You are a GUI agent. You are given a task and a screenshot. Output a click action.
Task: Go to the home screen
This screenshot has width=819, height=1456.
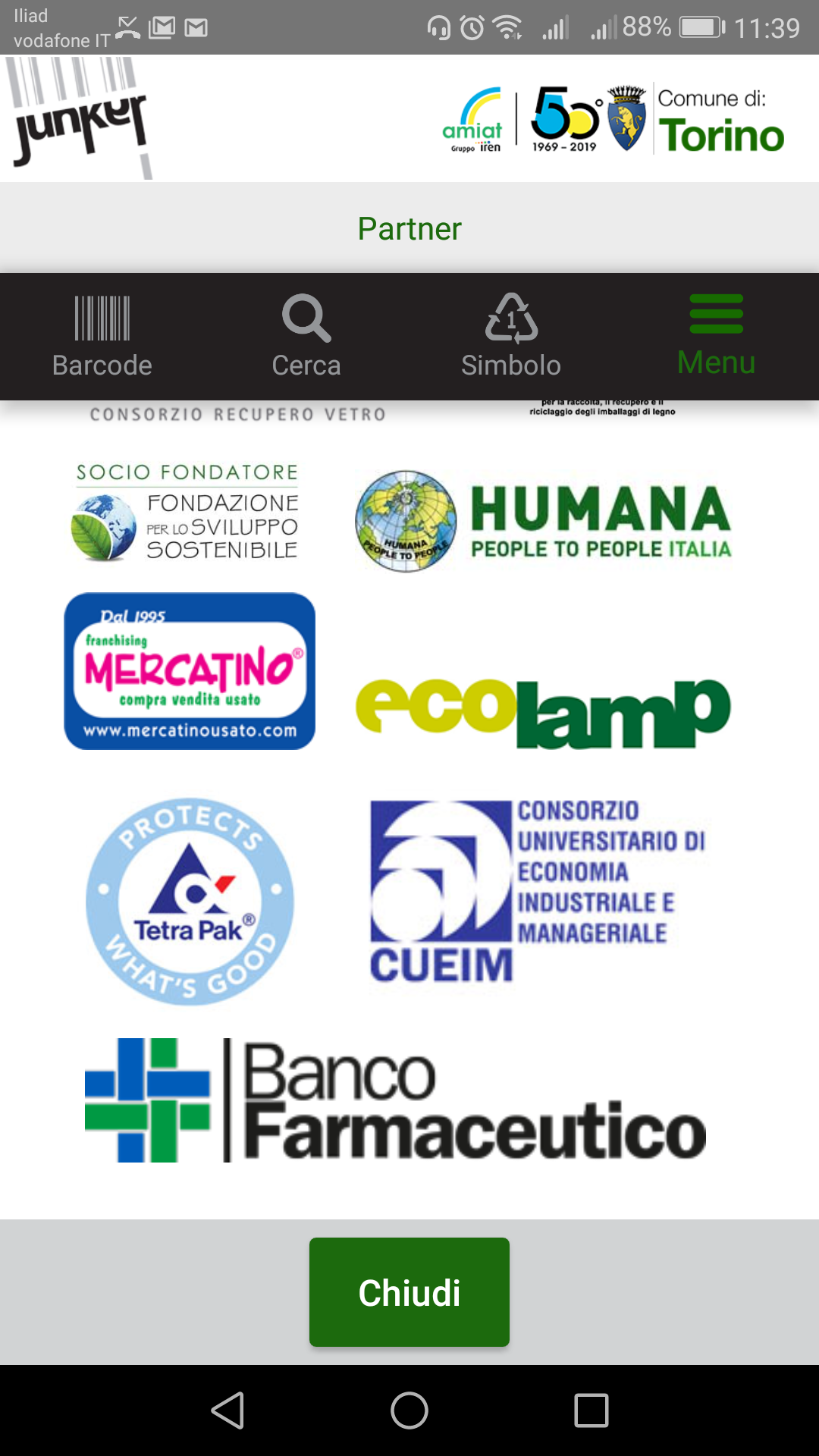pos(409,1410)
